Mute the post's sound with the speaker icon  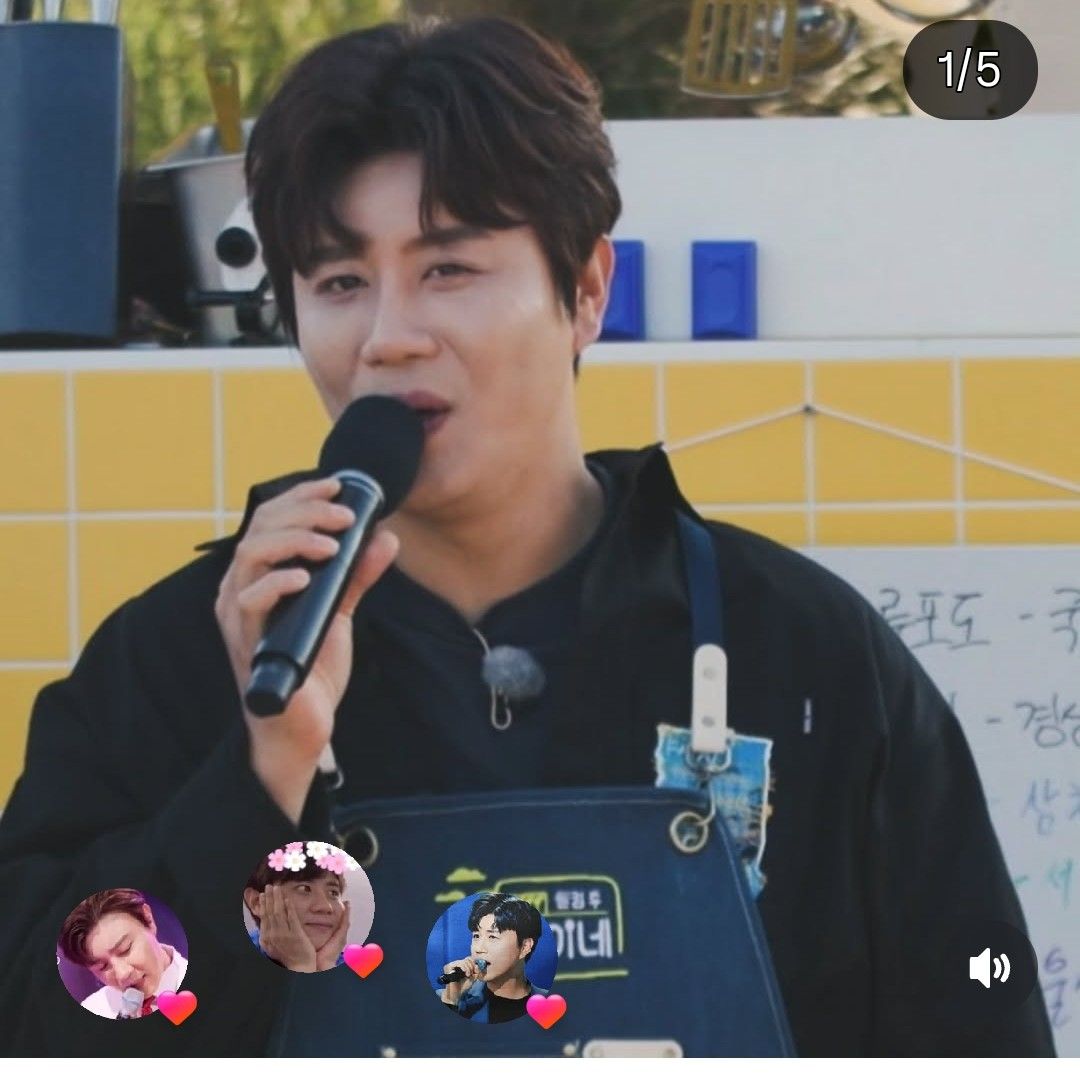(x=989, y=968)
